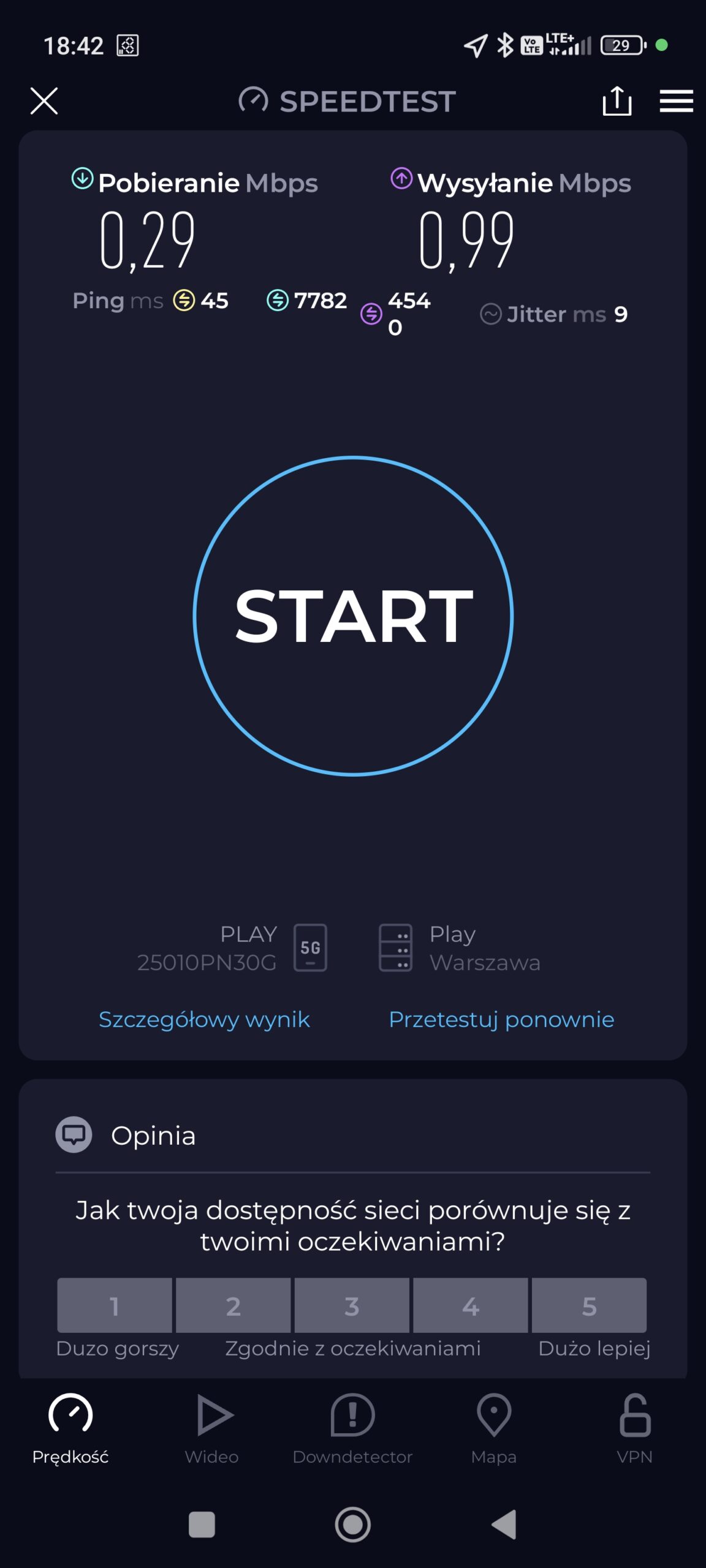This screenshot has height=1568, width=706.
Task: Close the result with the X icon
Action: [x=44, y=101]
